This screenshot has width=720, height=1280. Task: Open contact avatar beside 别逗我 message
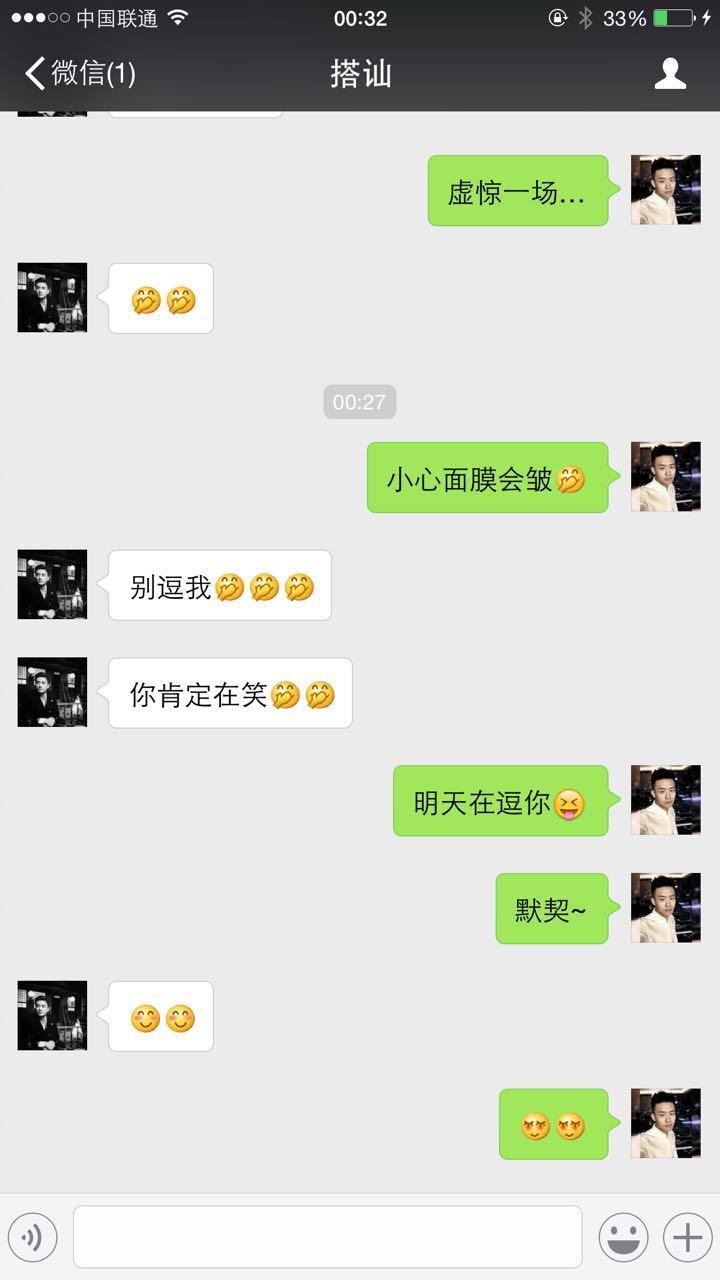coord(52,584)
